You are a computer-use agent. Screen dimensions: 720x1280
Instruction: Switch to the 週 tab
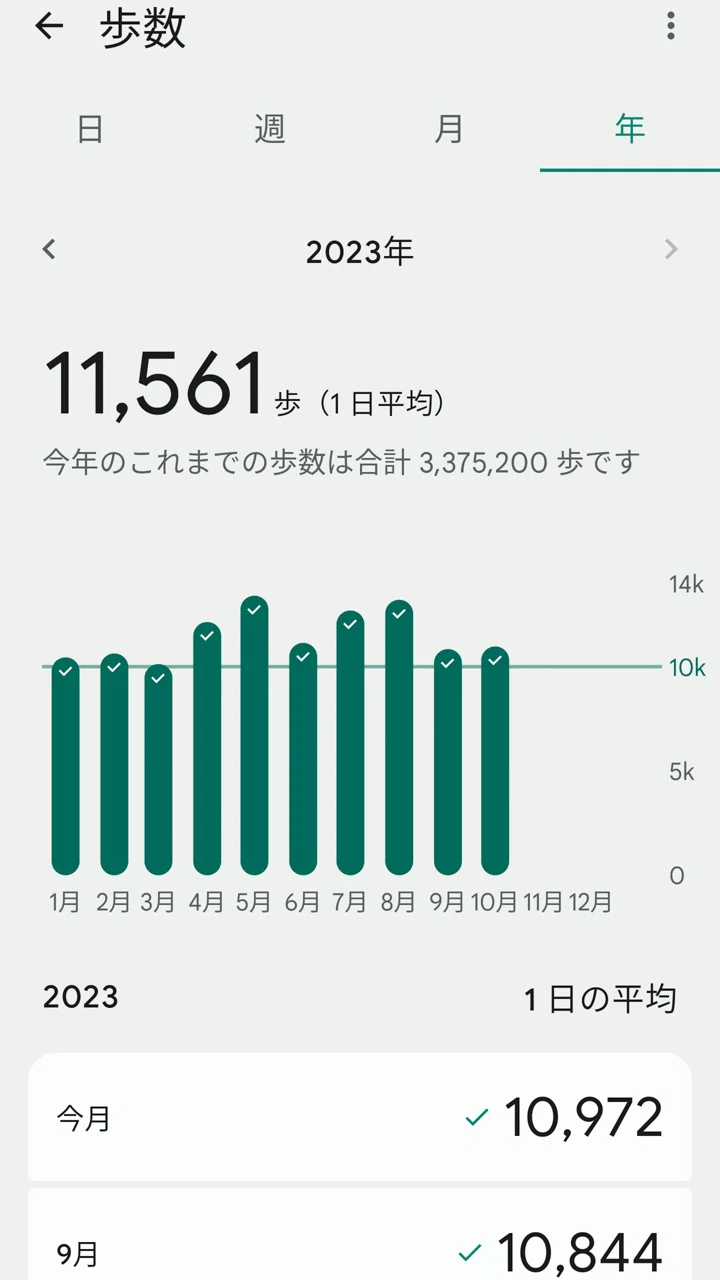[x=270, y=129]
